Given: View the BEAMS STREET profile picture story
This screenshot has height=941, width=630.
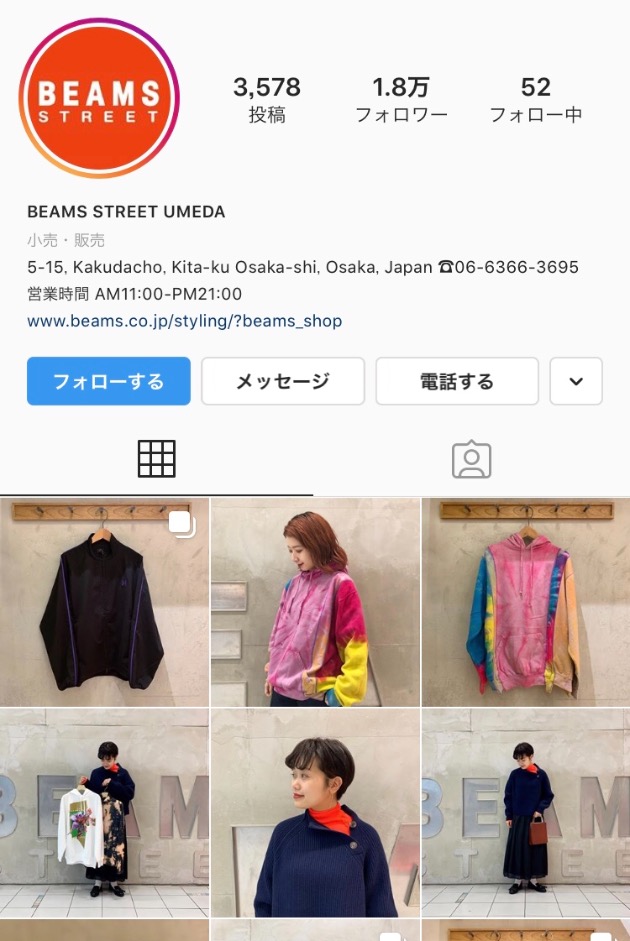Looking at the screenshot, I should click(x=98, y=99).
